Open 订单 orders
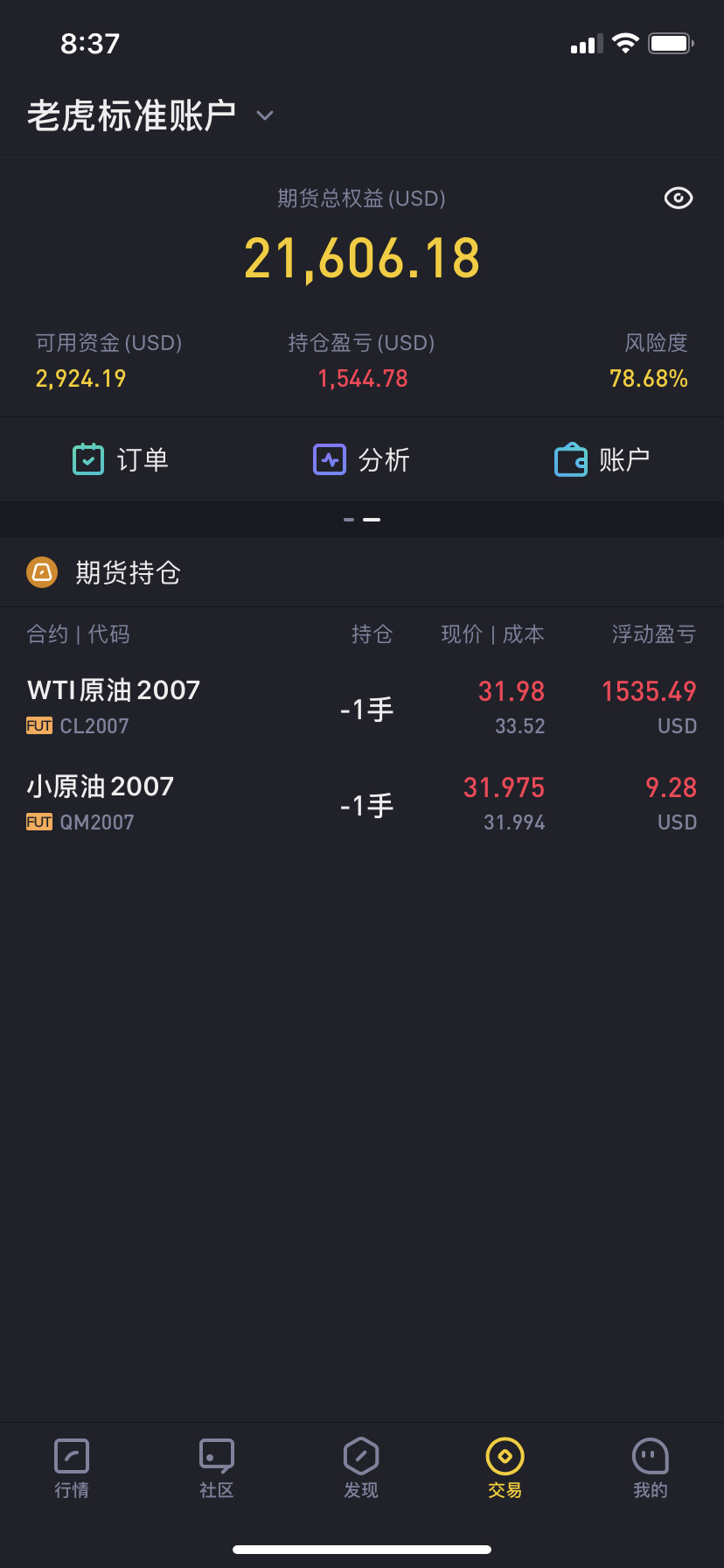Image resolution: width=724 pixels, height=1568 pixels. (121, 459)
